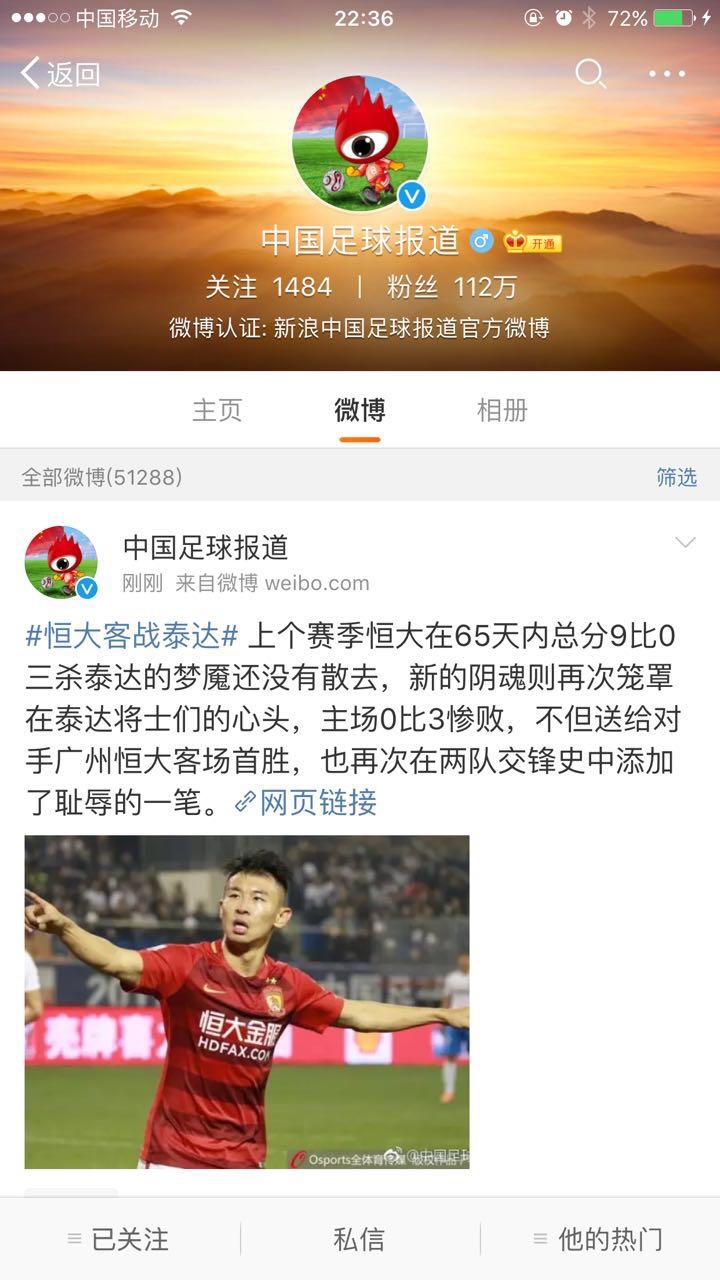Image resolution: width=720 pixels, height=1280 pixels.
Task: Toggle following status via 已关注
Action: 120,1240
